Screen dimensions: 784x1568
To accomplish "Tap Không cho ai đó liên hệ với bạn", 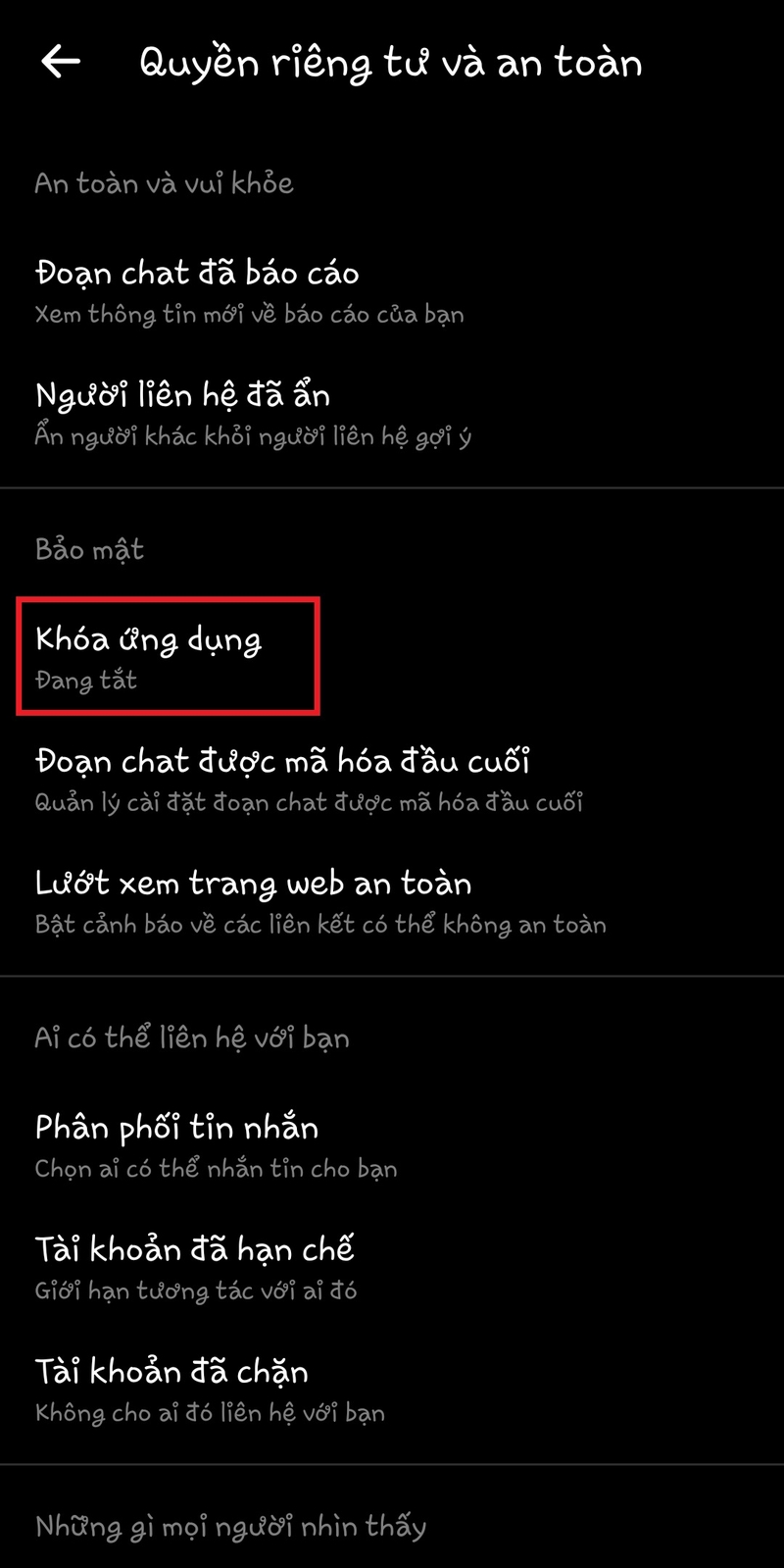I will 210,1412.
